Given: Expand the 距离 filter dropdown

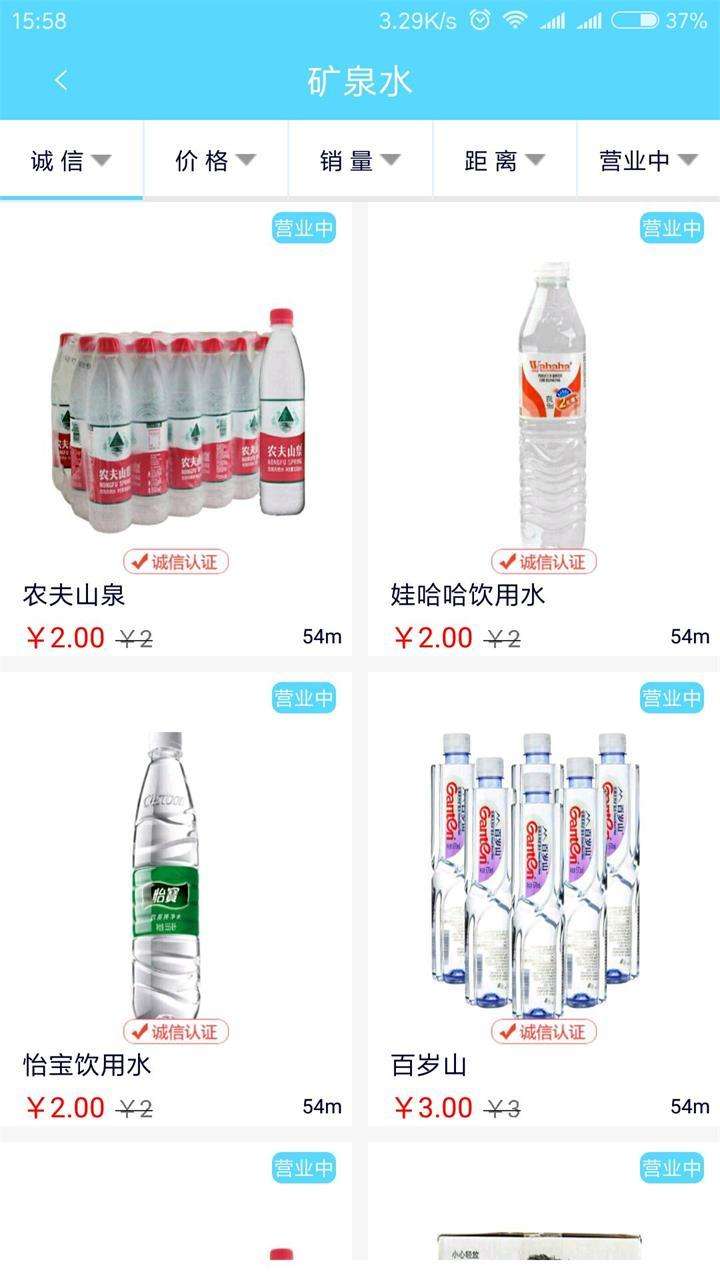Looking at the screenshot, I should tap(504, 160).
